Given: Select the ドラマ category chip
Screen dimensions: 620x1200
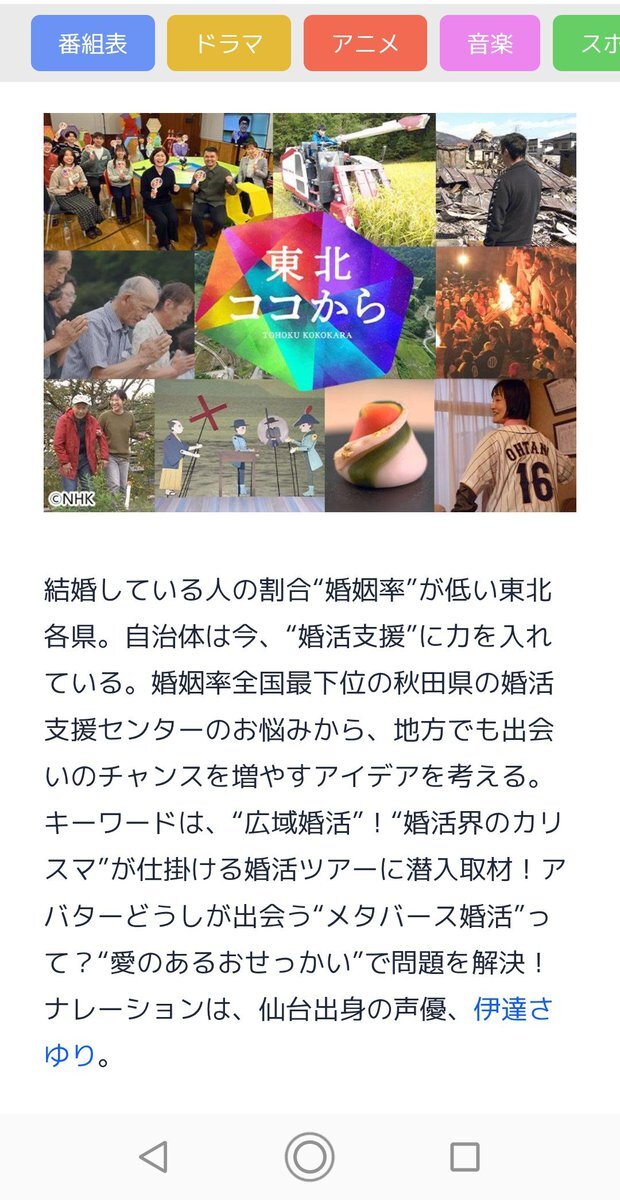Looking at the screenshot, I should pos(229,43).
